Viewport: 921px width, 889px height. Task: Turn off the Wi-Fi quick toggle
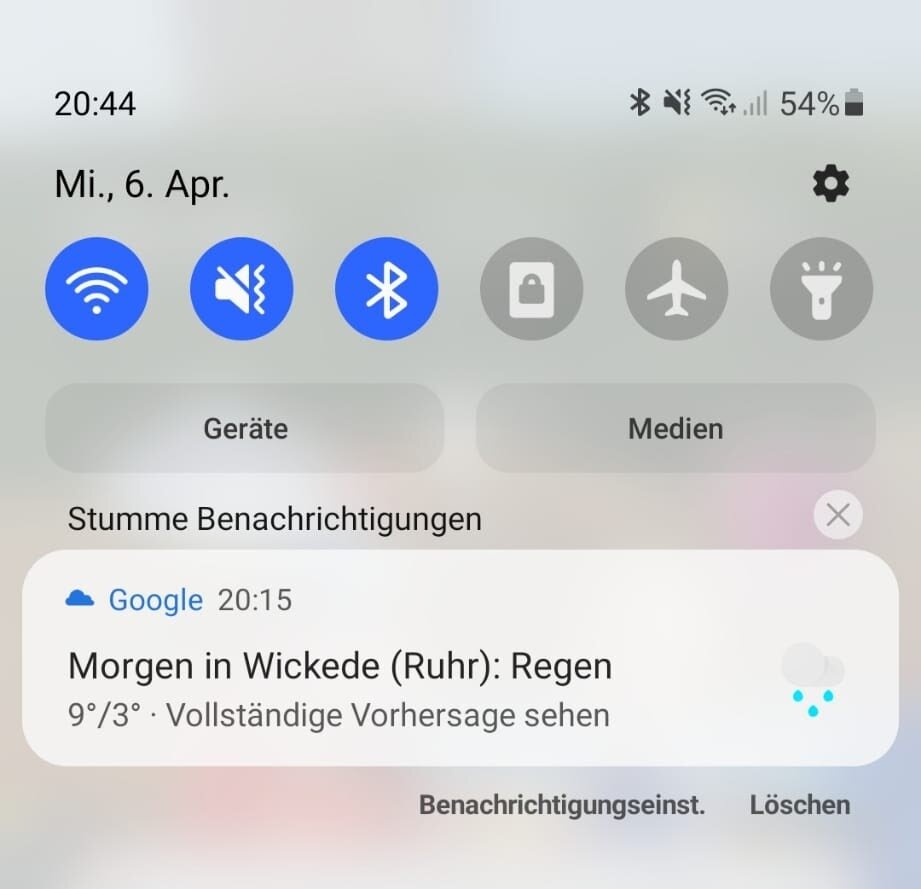tap(97, 289)
